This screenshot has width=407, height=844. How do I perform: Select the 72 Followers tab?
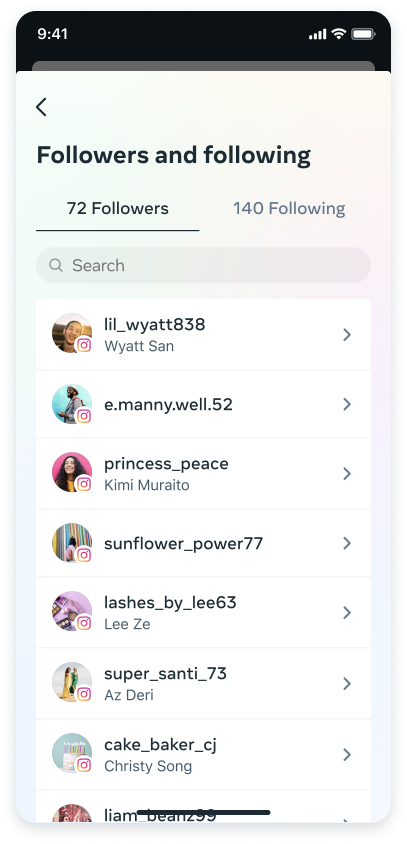coord(117,208)
